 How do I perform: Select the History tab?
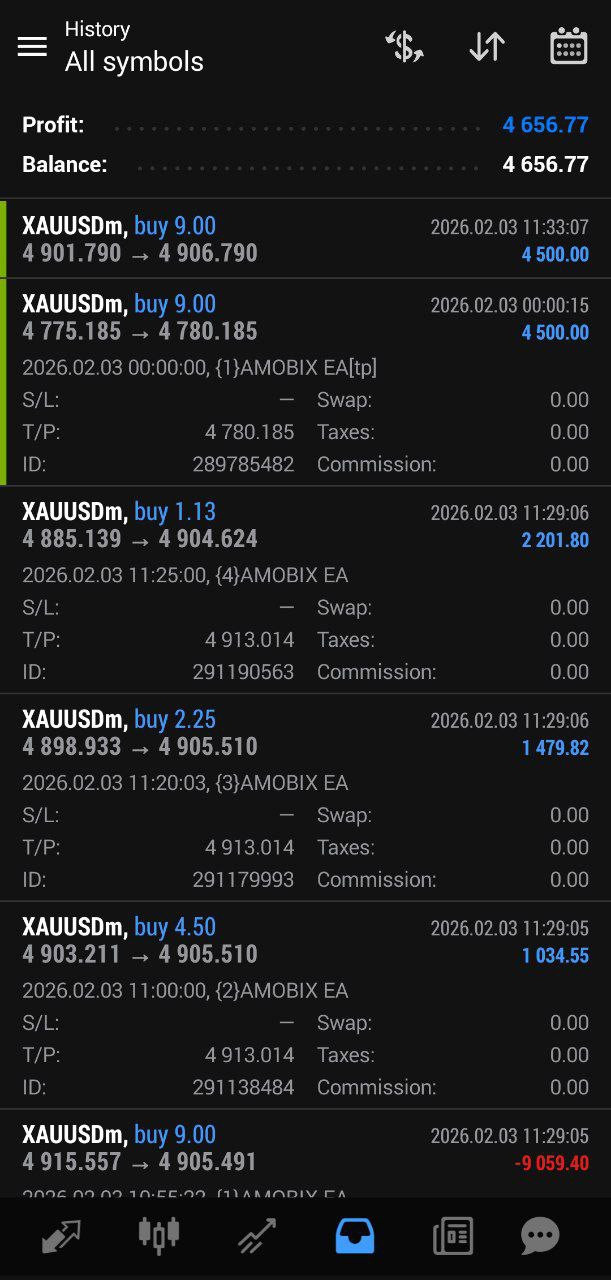pos(355,1238)
